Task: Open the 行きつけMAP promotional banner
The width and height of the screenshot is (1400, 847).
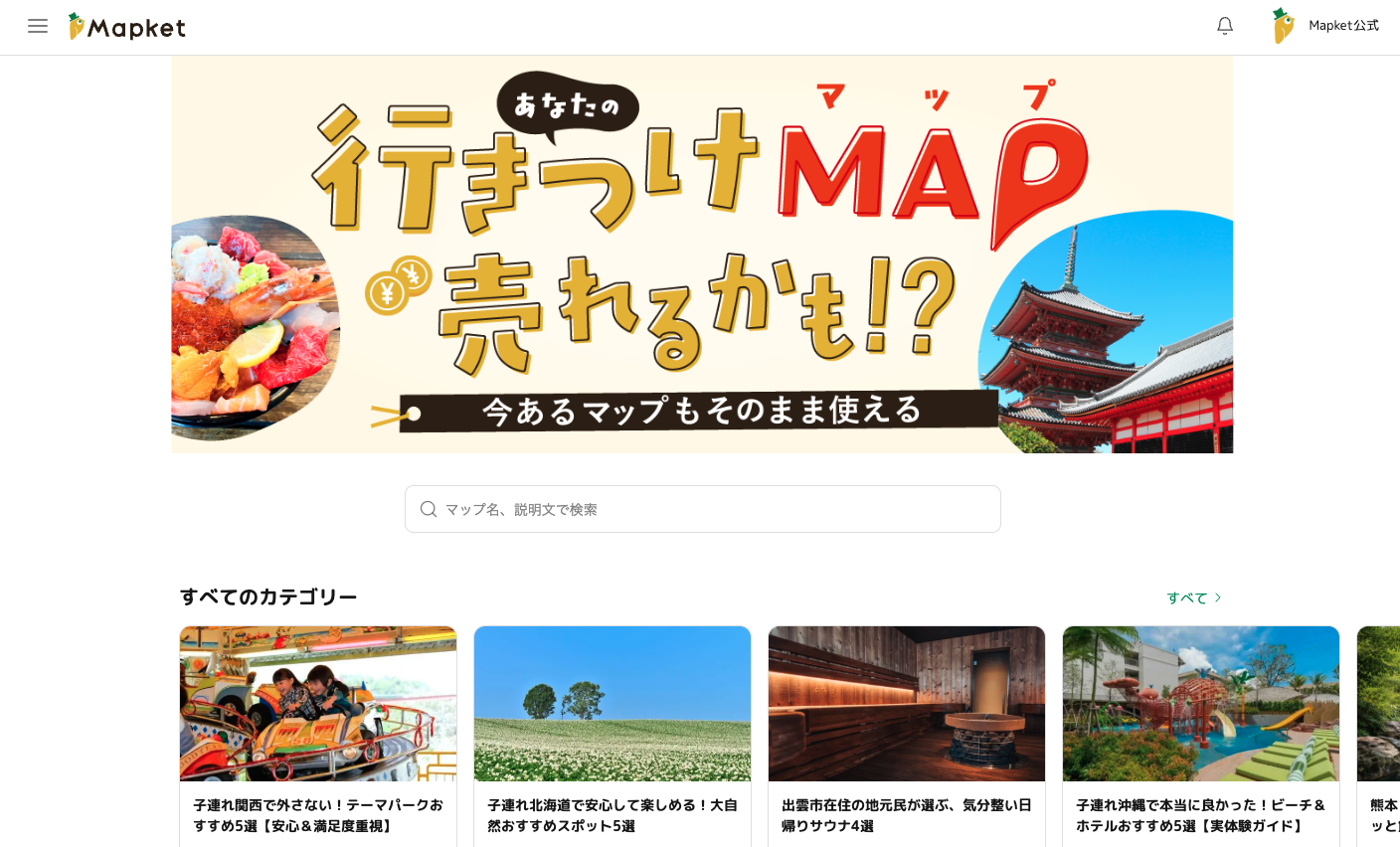Action: (702, 254)
